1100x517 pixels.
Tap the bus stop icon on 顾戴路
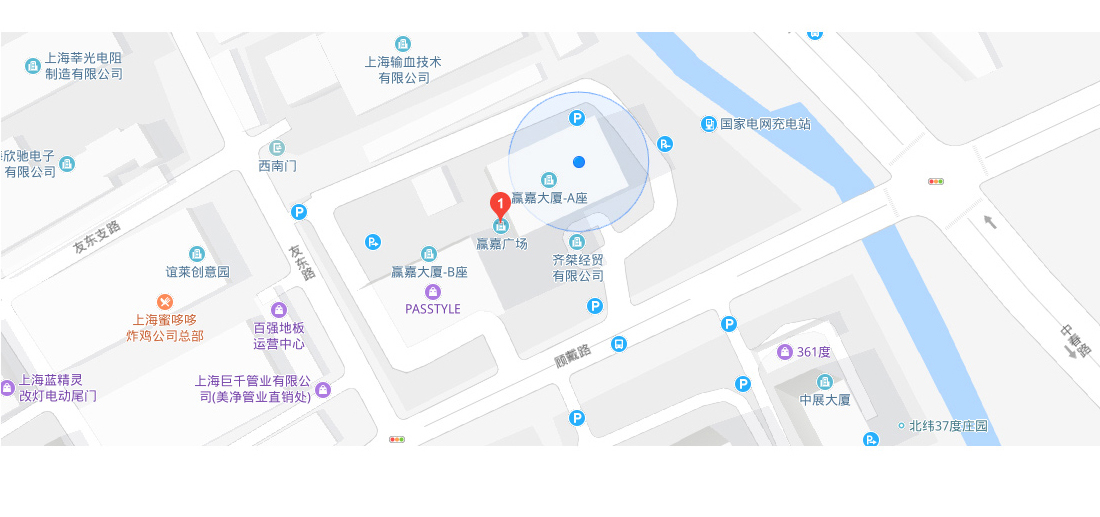coord(619,344)
